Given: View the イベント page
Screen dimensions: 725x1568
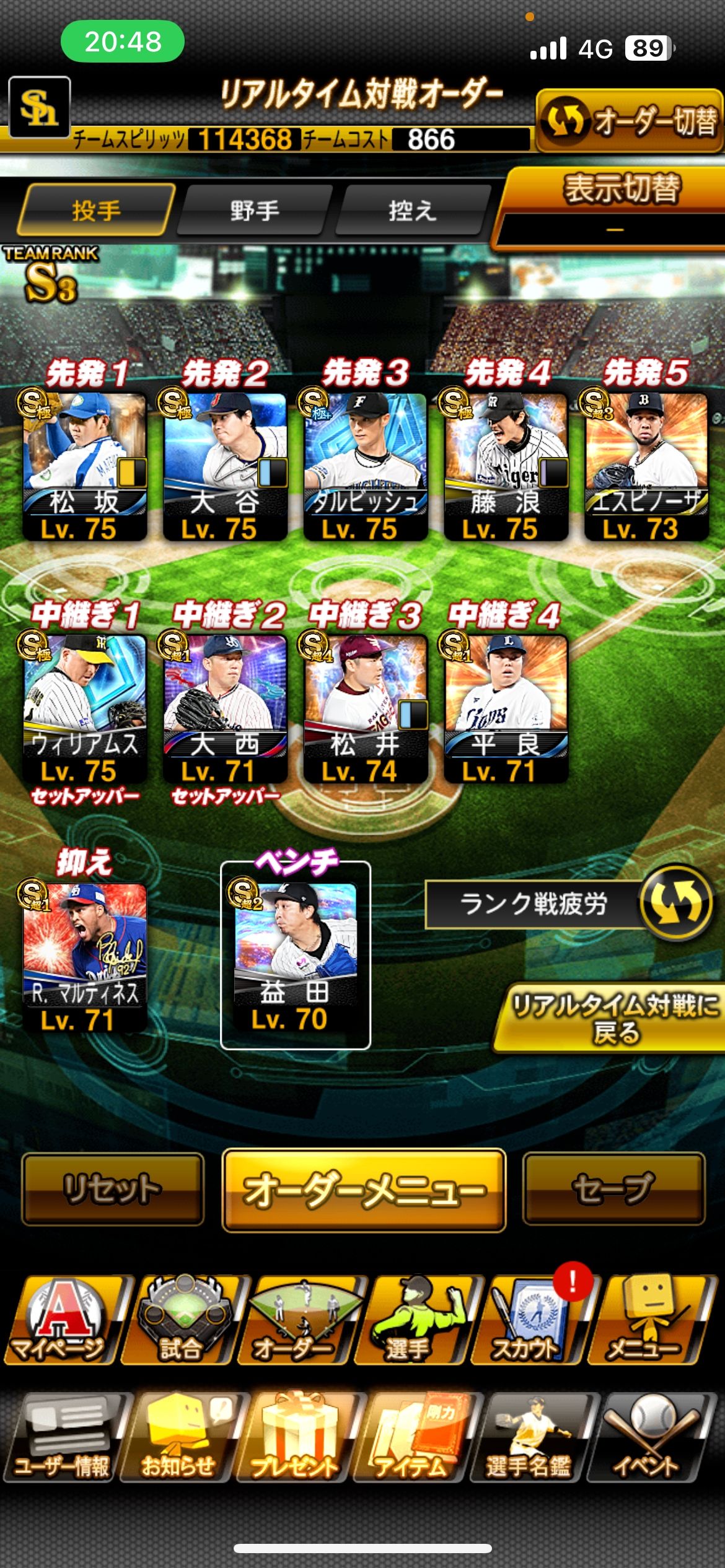Looking at the screenshot, I should [x=648, y=1437].
